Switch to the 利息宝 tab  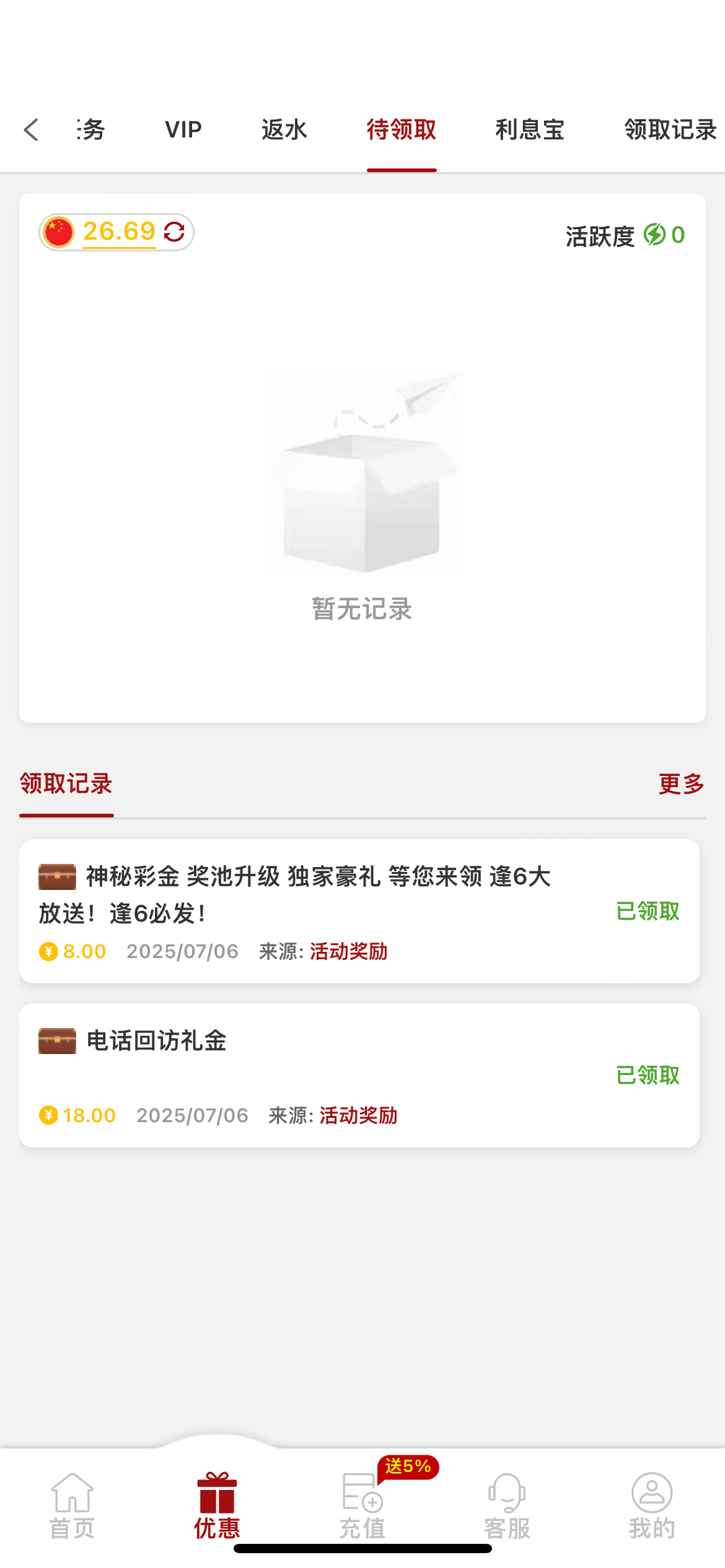pos(530,130)
